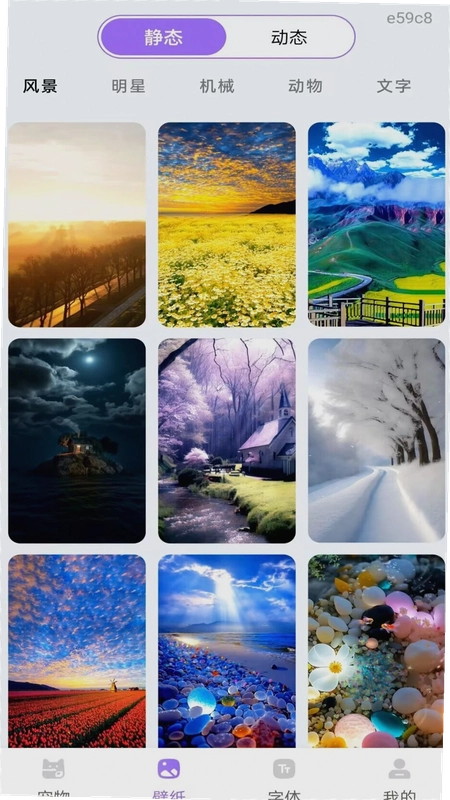Show the 动物 wallpapers category
Screen dimensions: 450x800
[305, 86]
